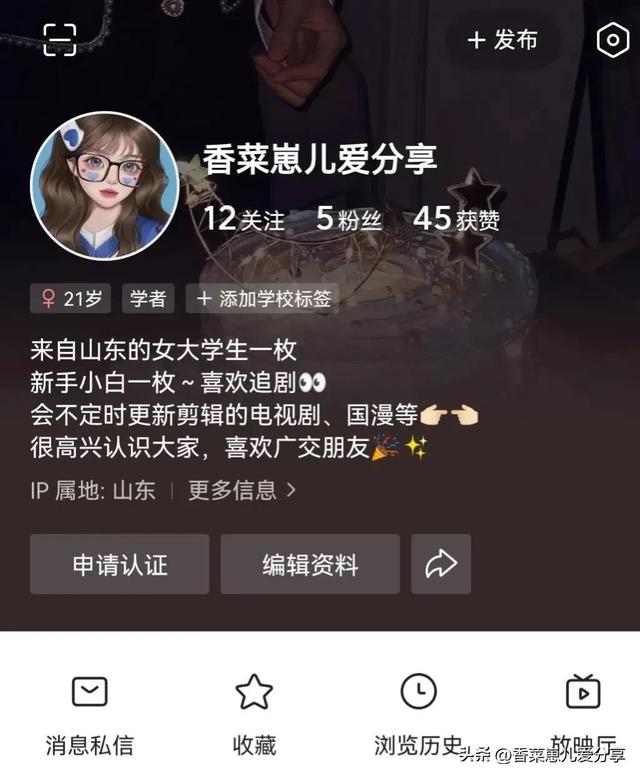
Task: Tap the 发布 publish button
Action: (x=503, y=40)
